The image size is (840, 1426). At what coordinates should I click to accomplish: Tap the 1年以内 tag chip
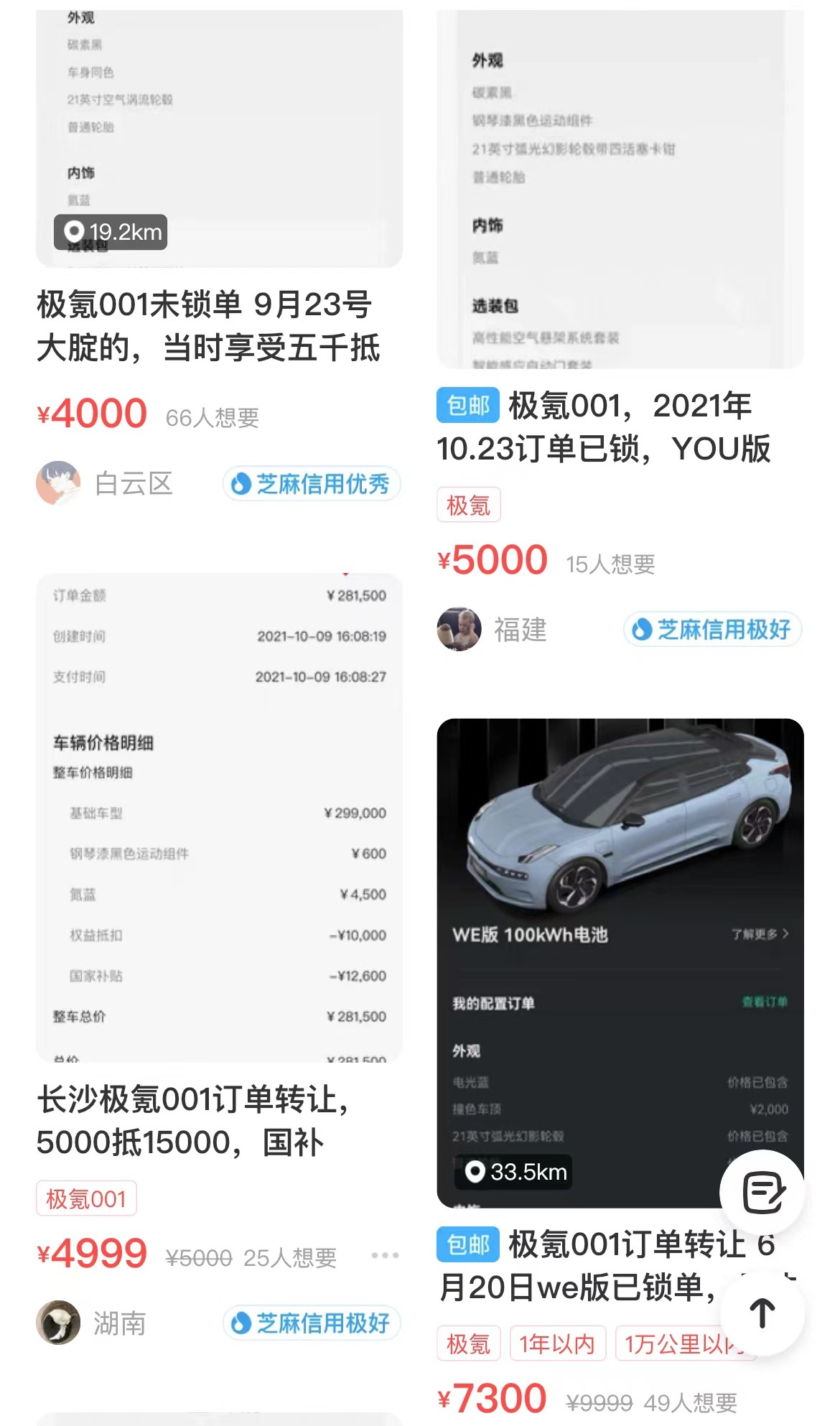(x=557, y=1343)
